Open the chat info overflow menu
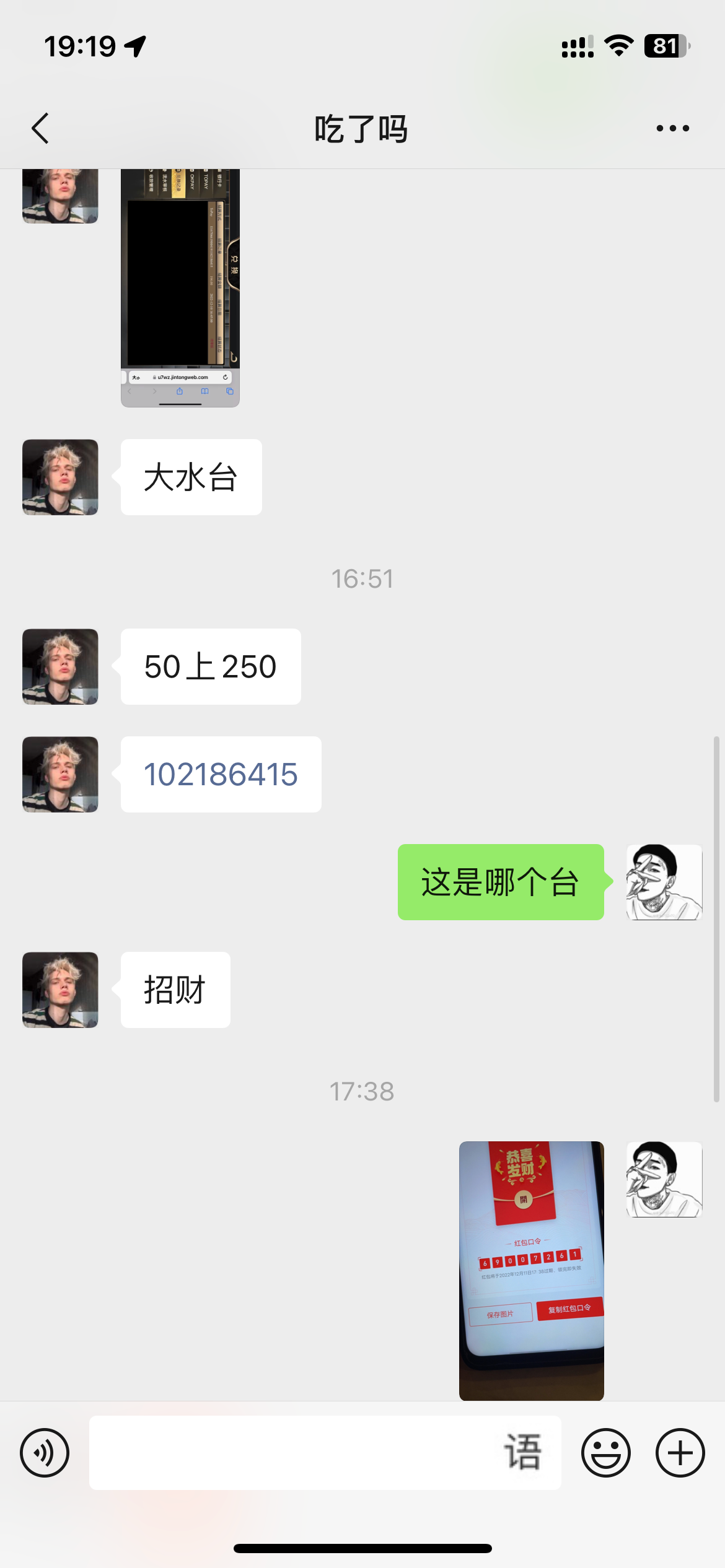The width and height of the screenshot is (725, 1568). click(672, 129)
